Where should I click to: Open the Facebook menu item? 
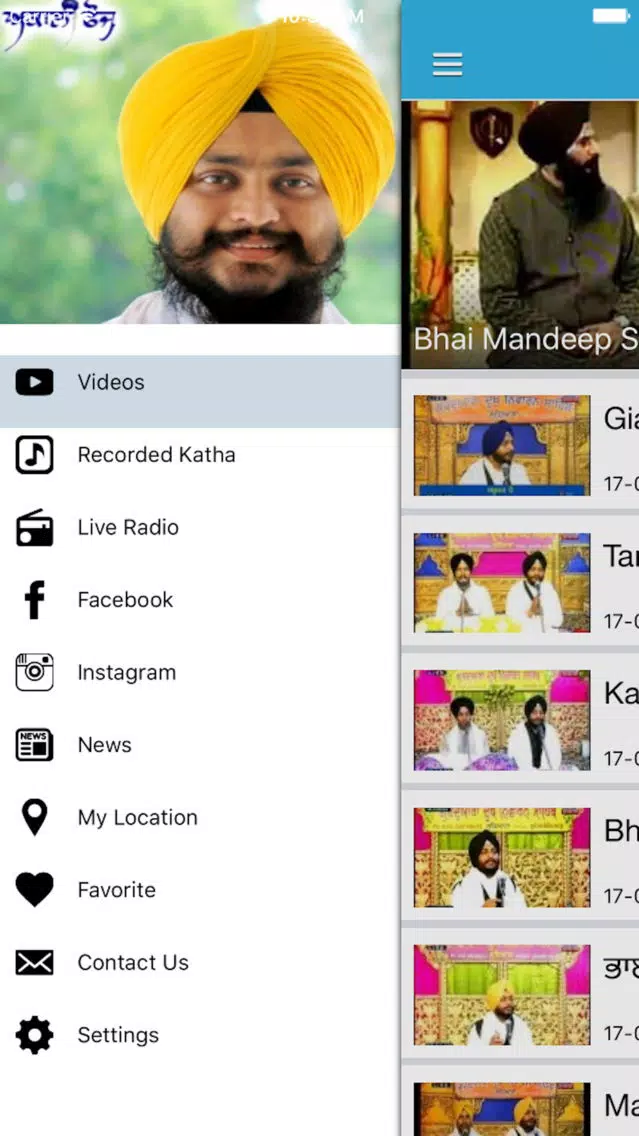tap(200, 600)
